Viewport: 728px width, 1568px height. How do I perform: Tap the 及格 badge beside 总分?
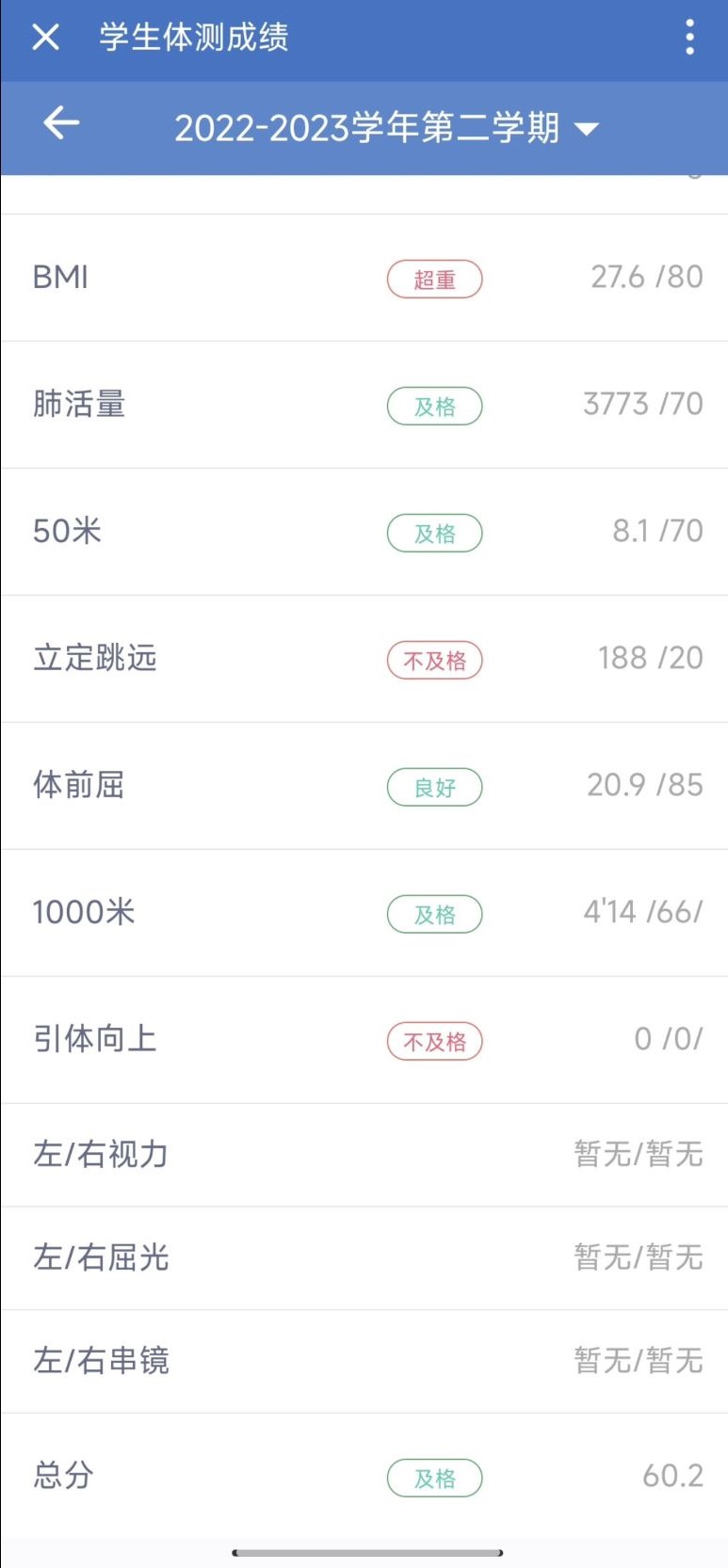(x=434, y=1478)
